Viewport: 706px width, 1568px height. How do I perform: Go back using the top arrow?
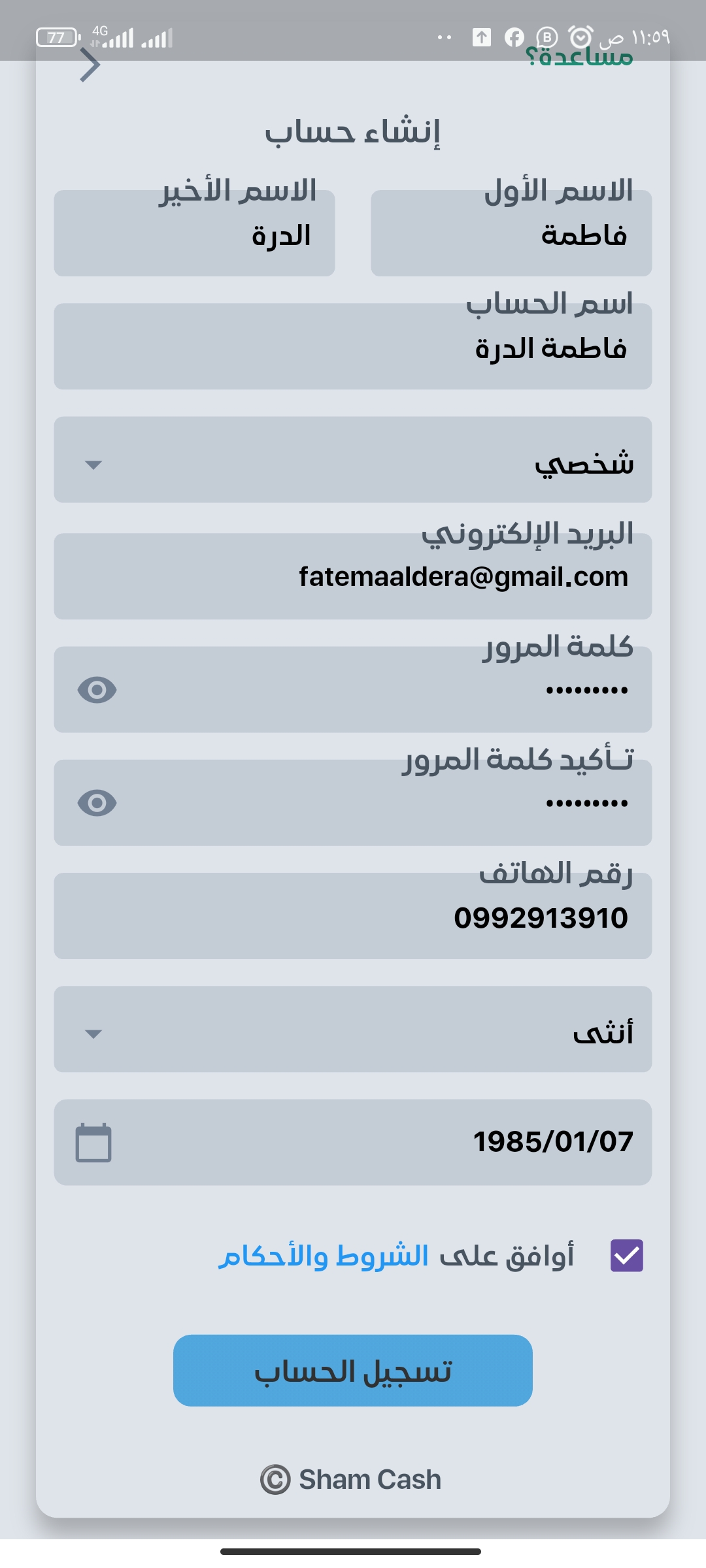pyautogui.click(x=90, y=65)
